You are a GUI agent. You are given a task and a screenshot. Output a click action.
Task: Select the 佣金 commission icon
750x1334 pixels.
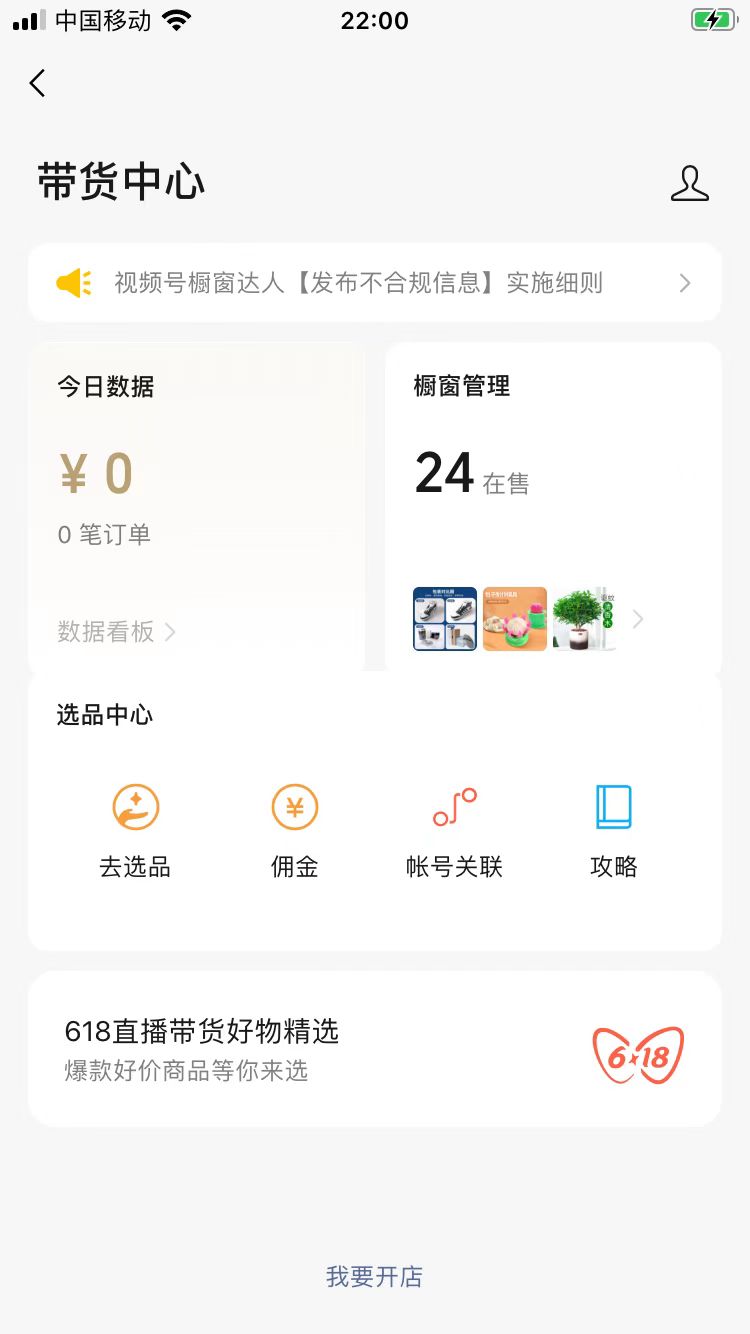[294, 807]
